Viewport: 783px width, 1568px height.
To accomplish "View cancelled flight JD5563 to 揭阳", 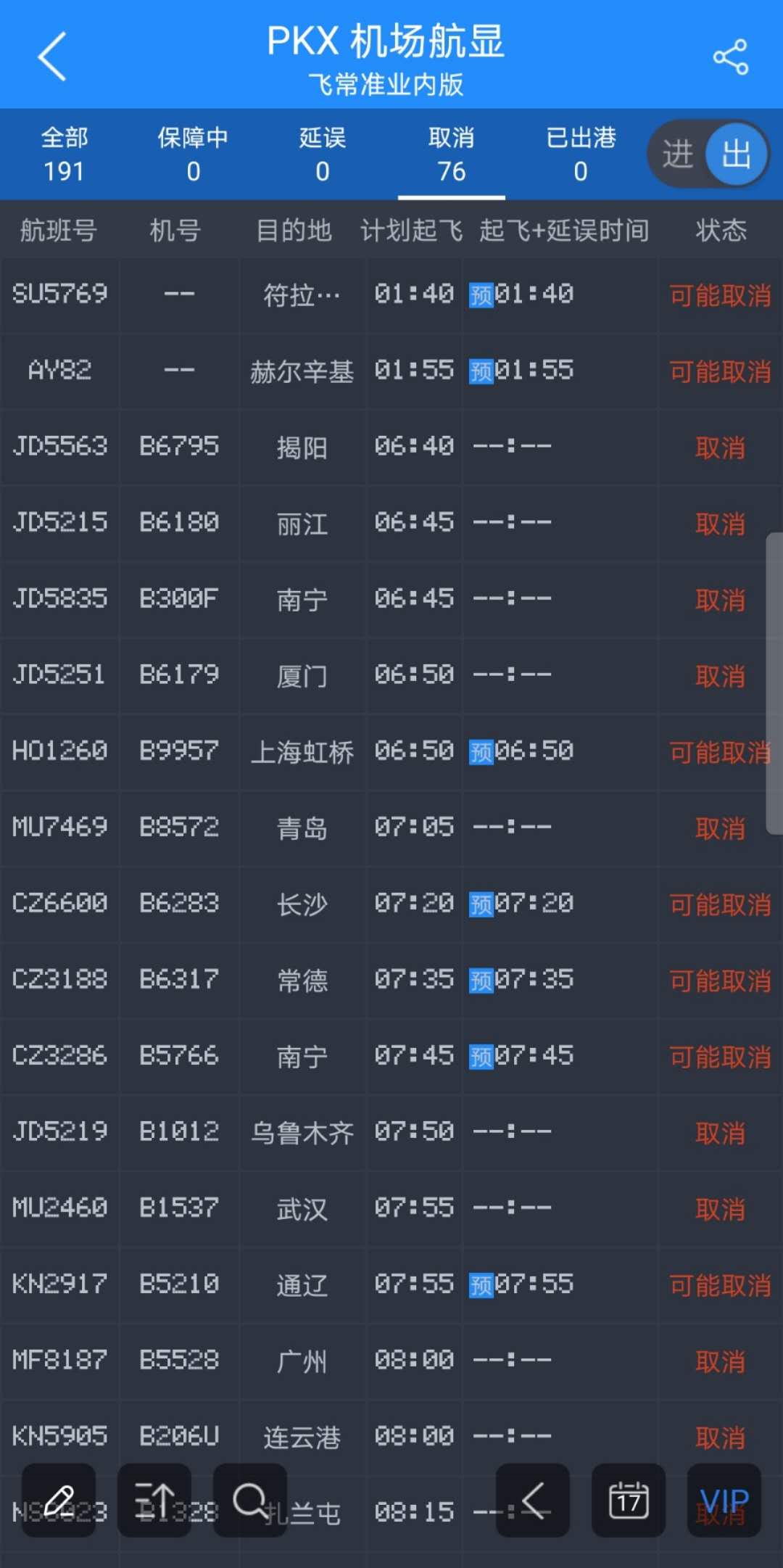I will coord(391,447).
